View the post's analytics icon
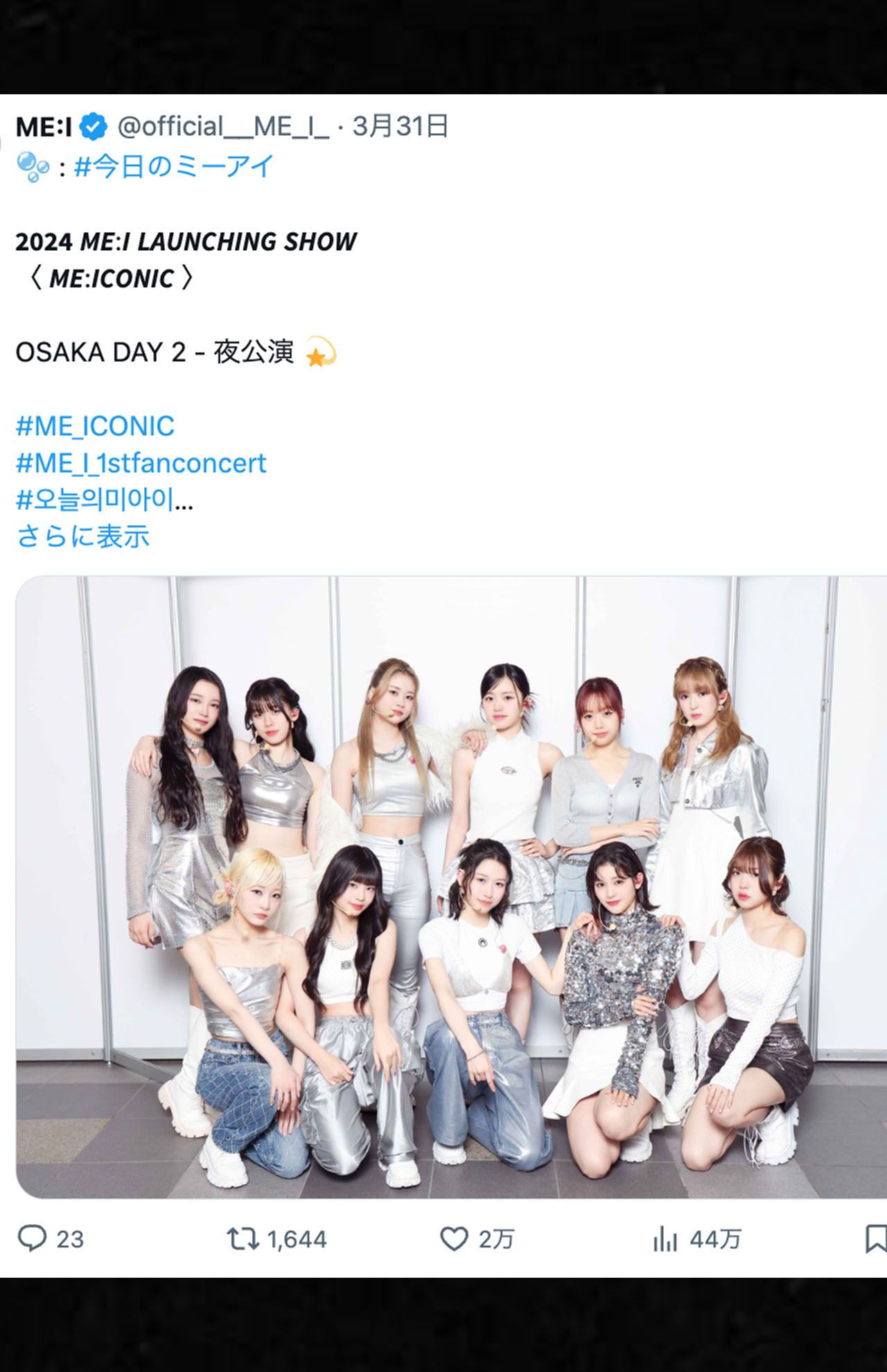 665,1238
